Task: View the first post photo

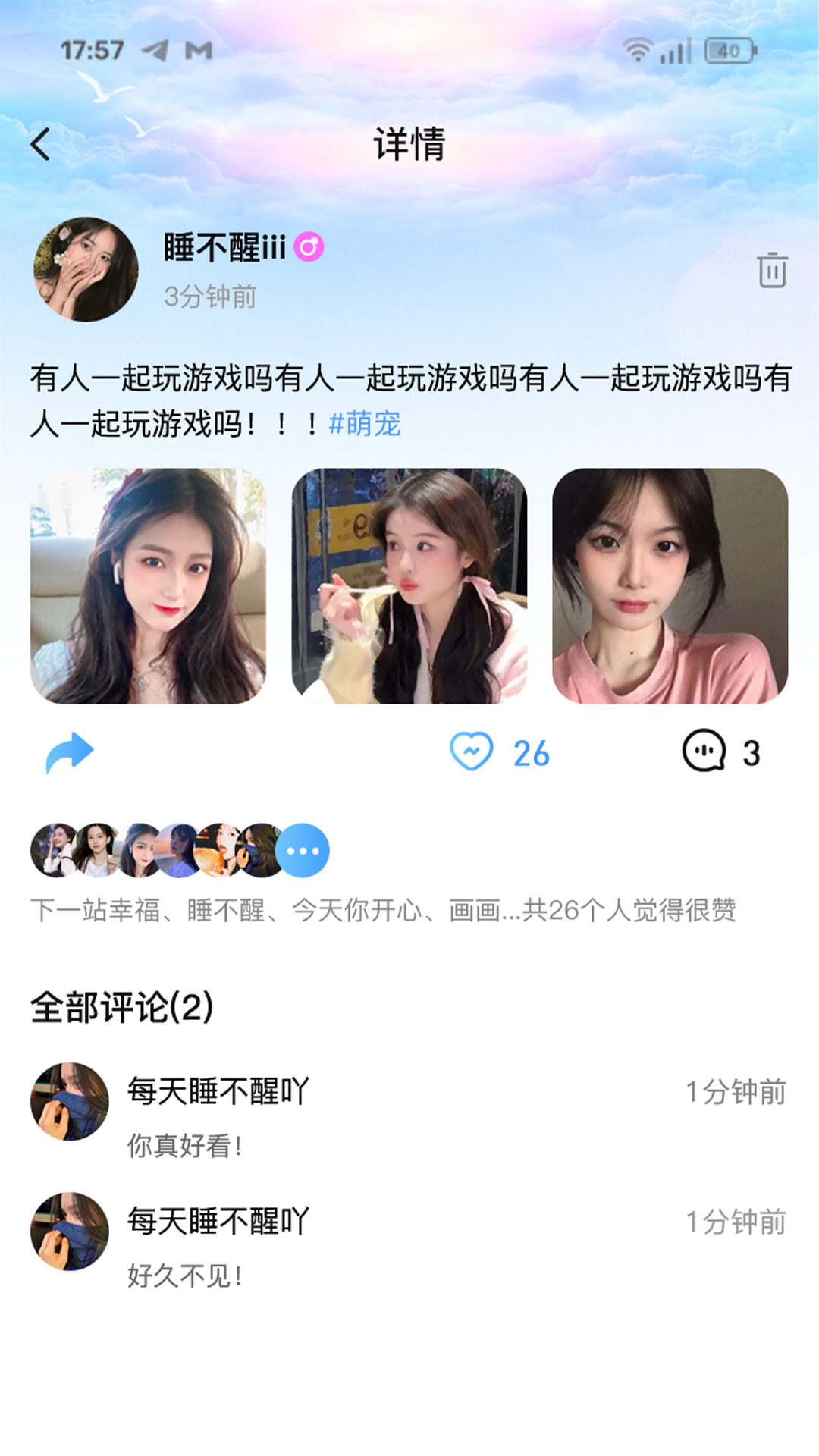Action: [149, 585]
